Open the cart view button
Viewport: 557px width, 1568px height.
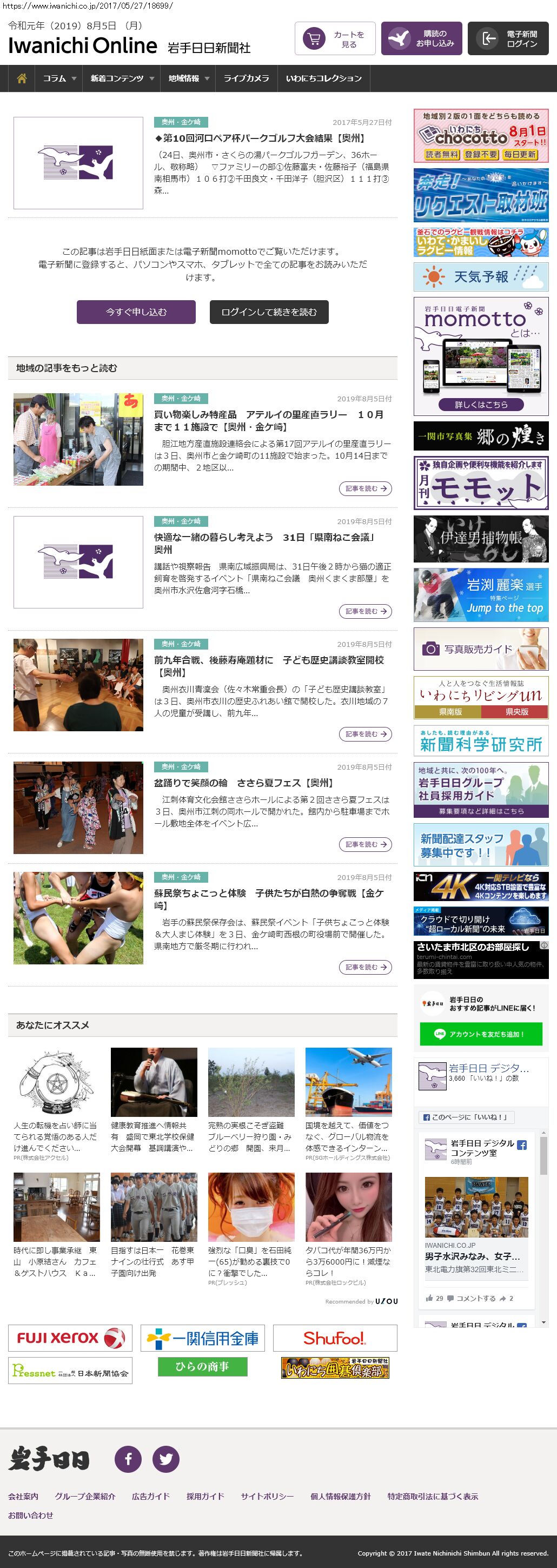[x=335, y=39]
